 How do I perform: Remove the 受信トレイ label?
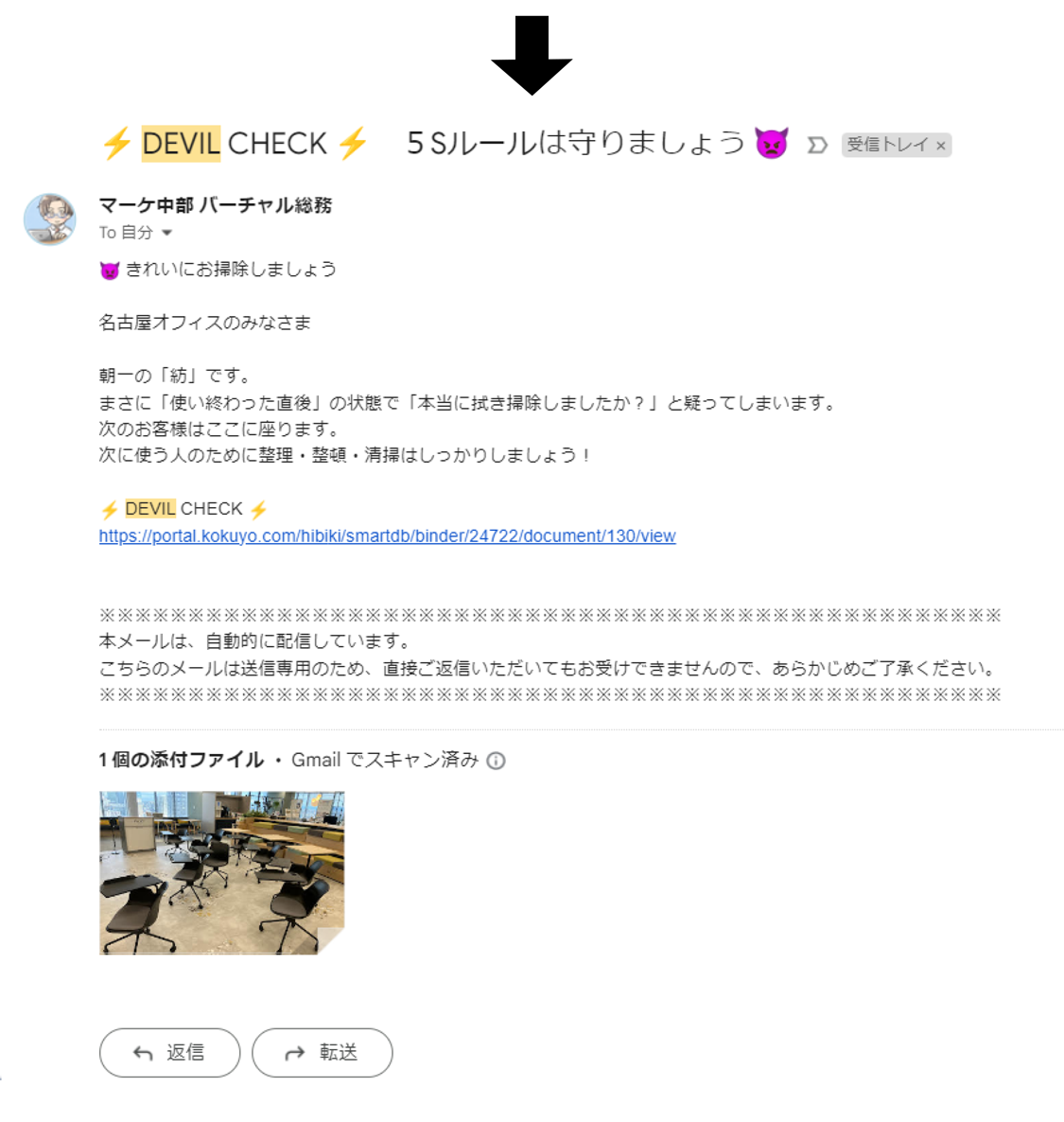tap(940, 146)
